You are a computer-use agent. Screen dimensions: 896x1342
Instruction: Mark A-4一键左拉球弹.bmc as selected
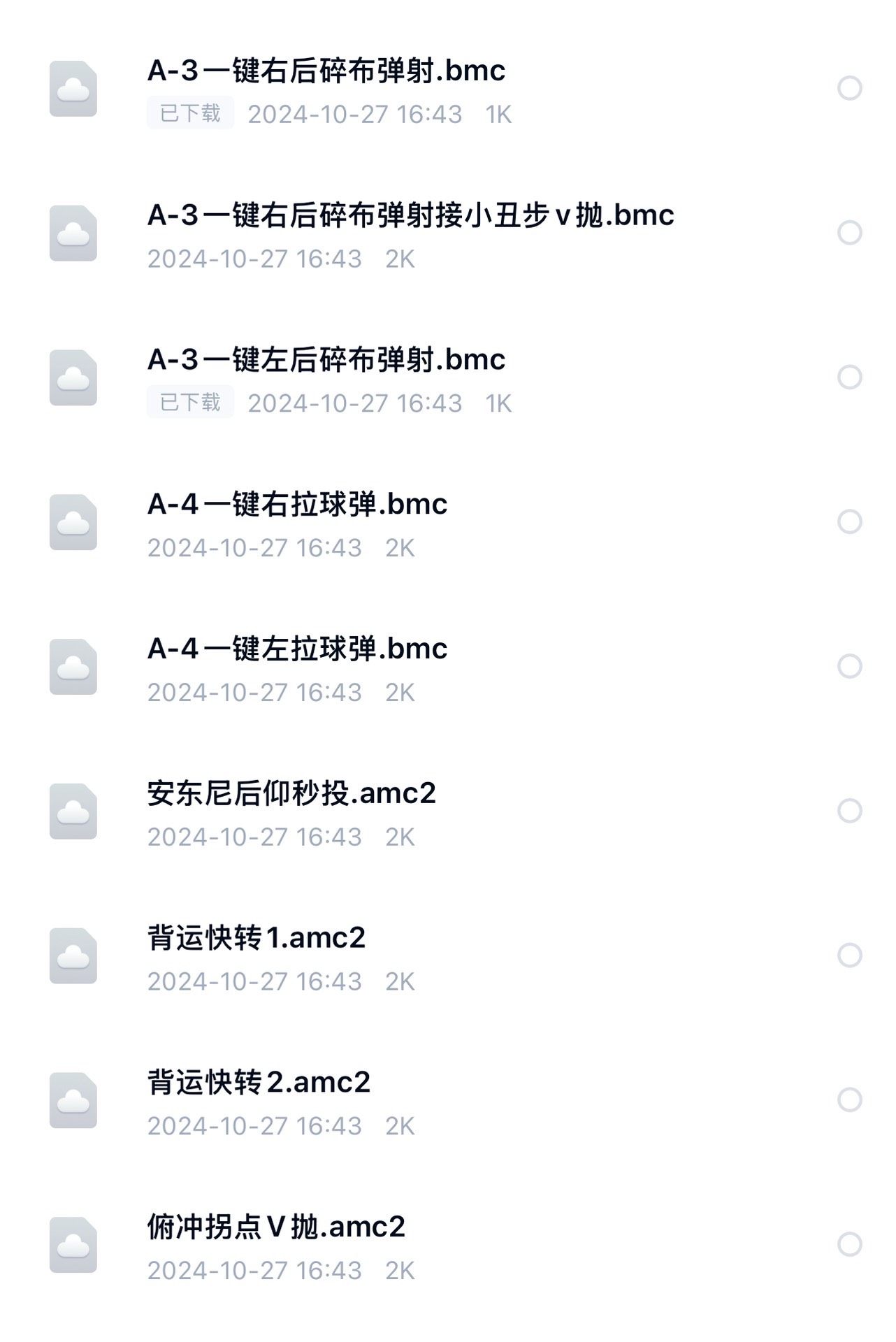[x=849, y=666]
